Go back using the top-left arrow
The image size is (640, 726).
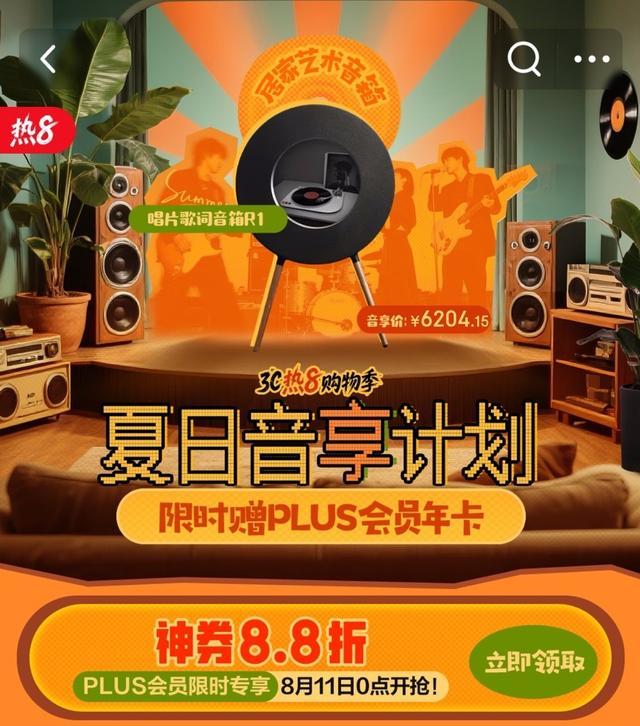[x=48, y=60]
